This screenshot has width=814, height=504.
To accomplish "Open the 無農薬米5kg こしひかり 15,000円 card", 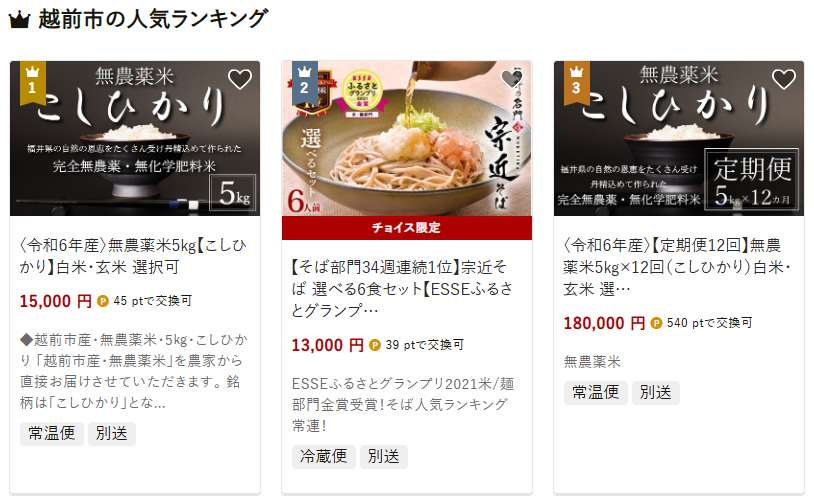I will [135, 258].
